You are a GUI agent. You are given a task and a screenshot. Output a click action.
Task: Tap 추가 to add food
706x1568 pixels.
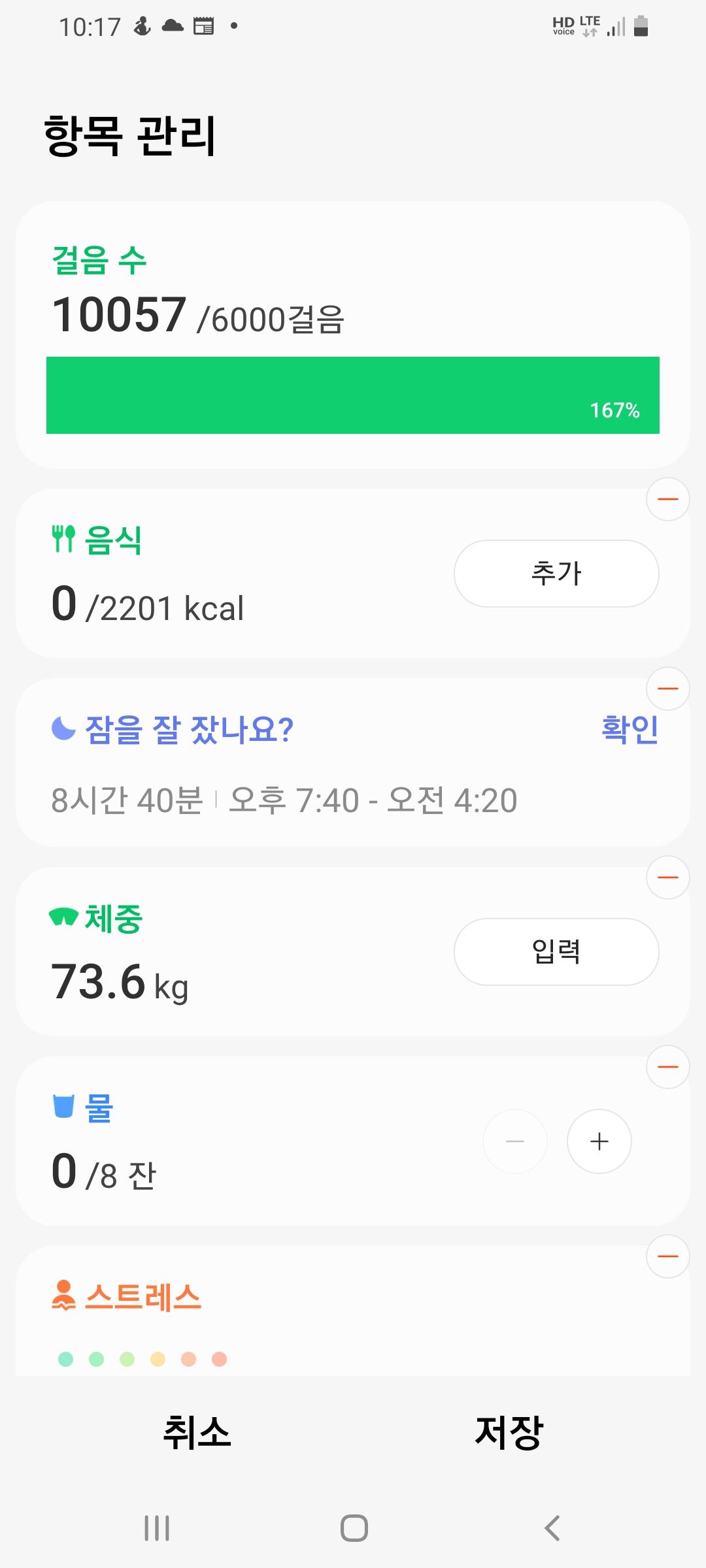click(x=556, y=574)
